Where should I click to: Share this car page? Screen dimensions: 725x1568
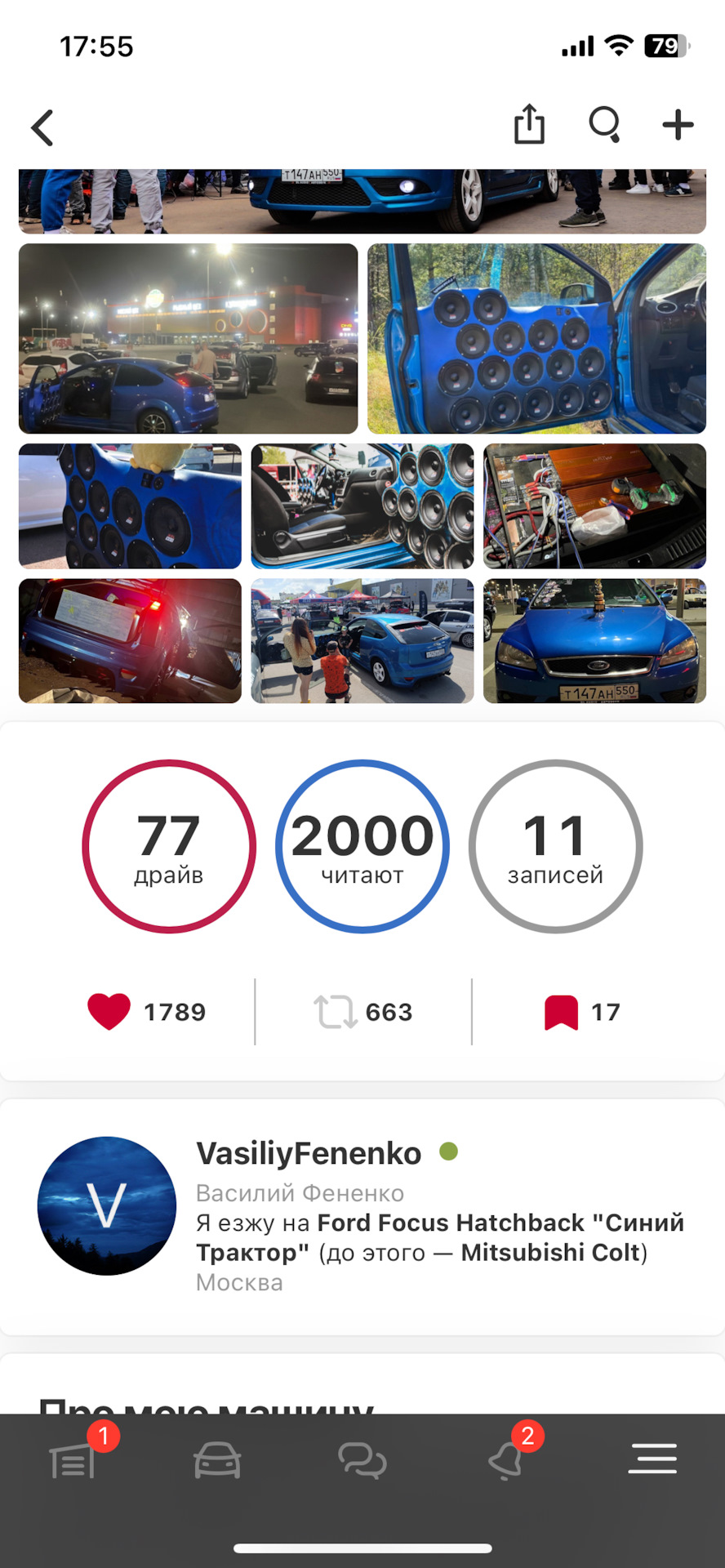[529, 125]
